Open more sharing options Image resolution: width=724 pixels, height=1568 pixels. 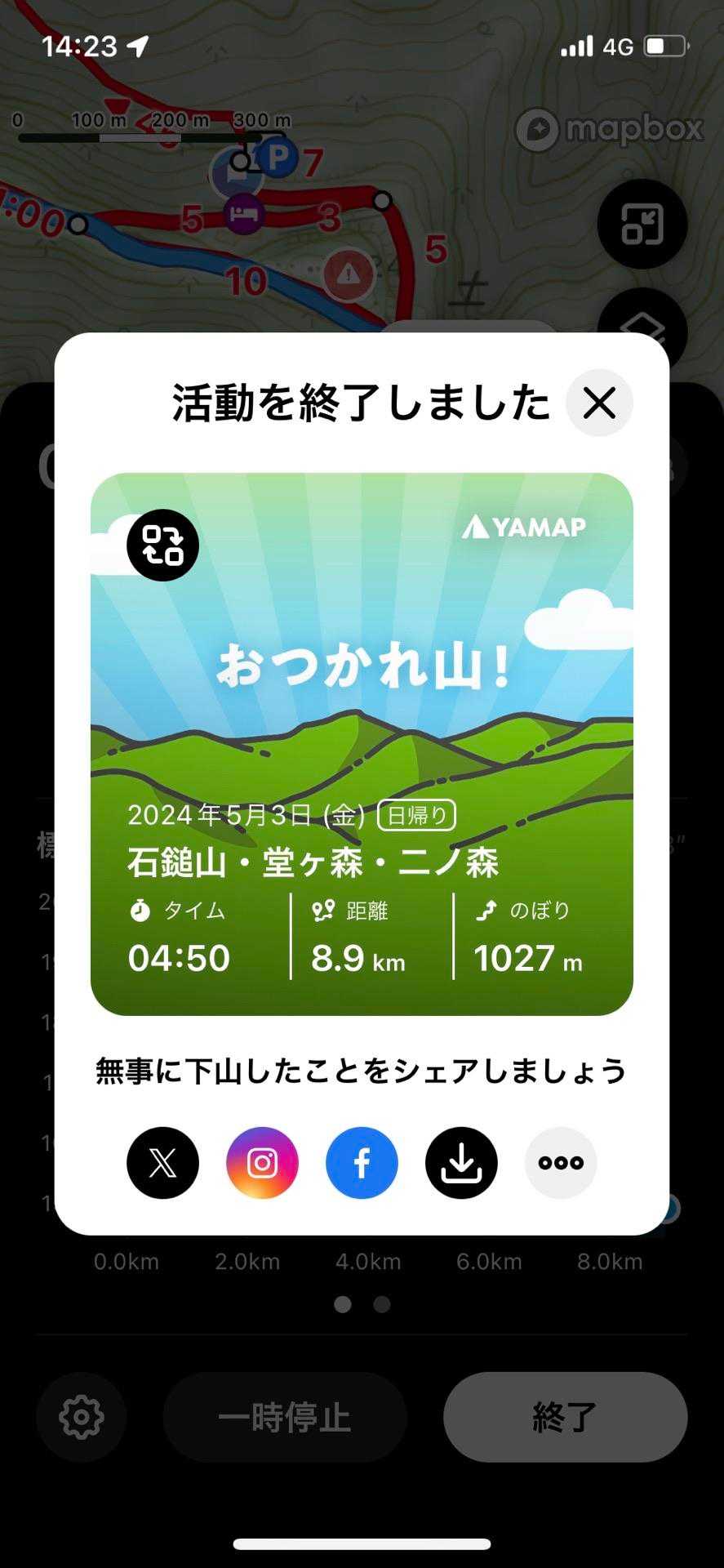pos(561,1162)
